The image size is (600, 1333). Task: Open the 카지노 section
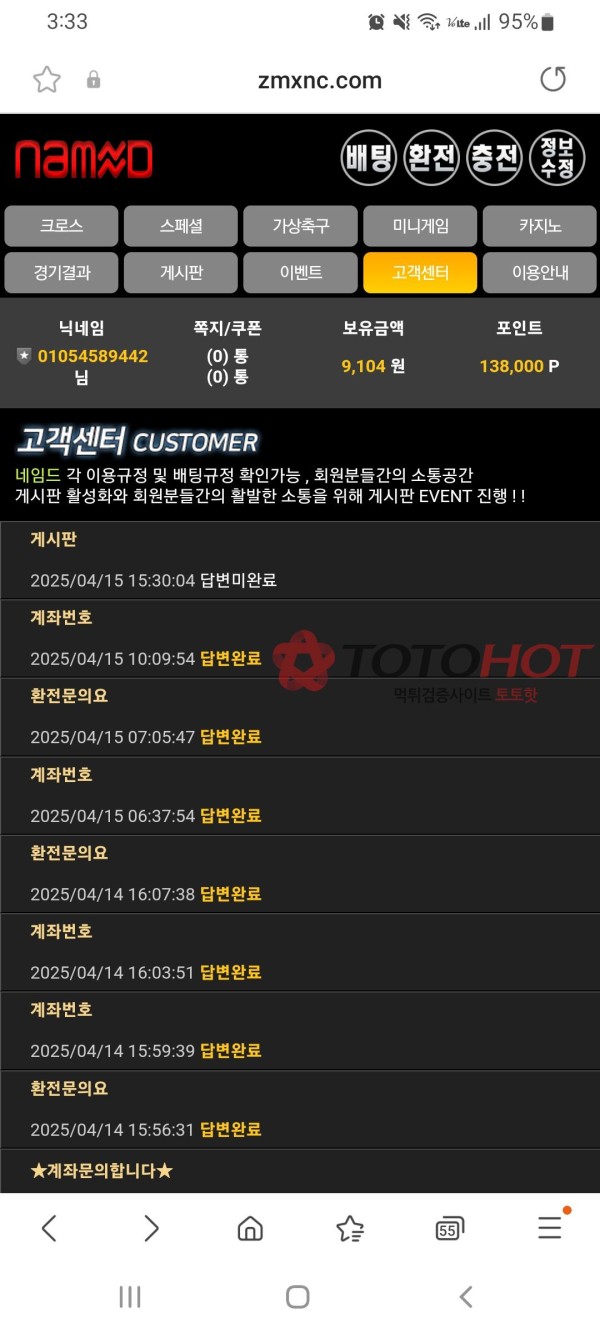[540, 226]
